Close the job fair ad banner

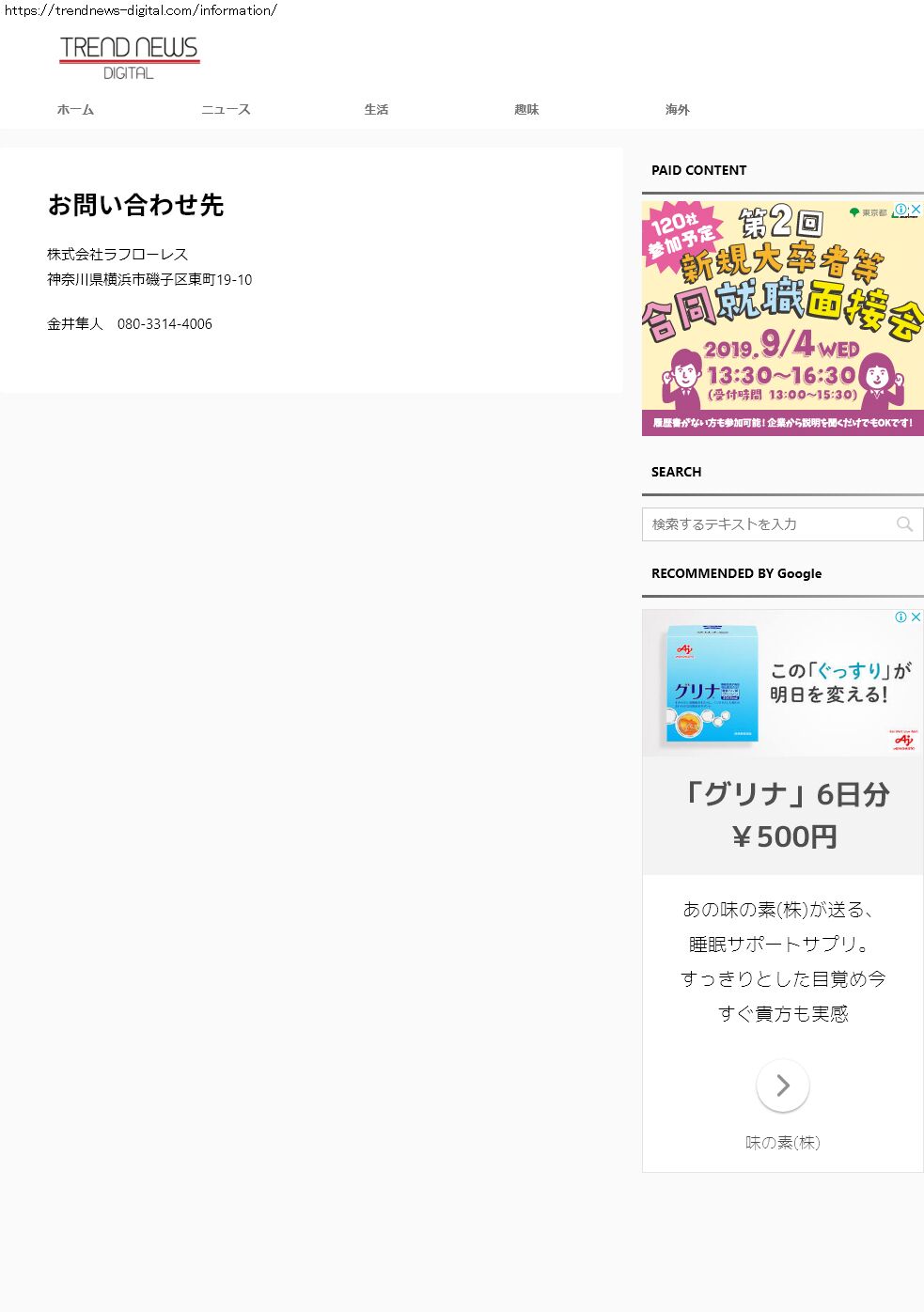(916, 210)
